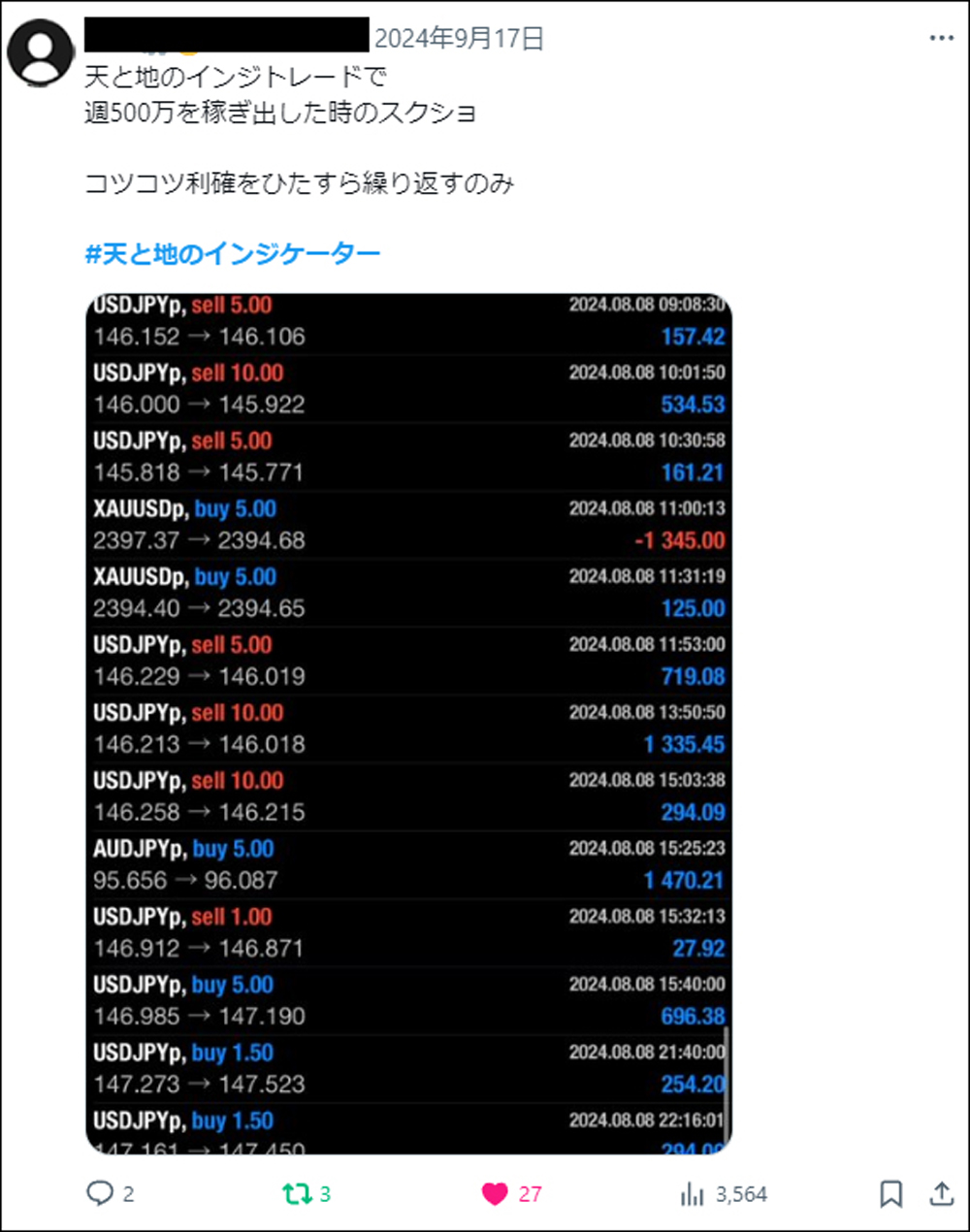Share this post
The width and height of the screenshot is (970, 1232).
pos(941,1193)
